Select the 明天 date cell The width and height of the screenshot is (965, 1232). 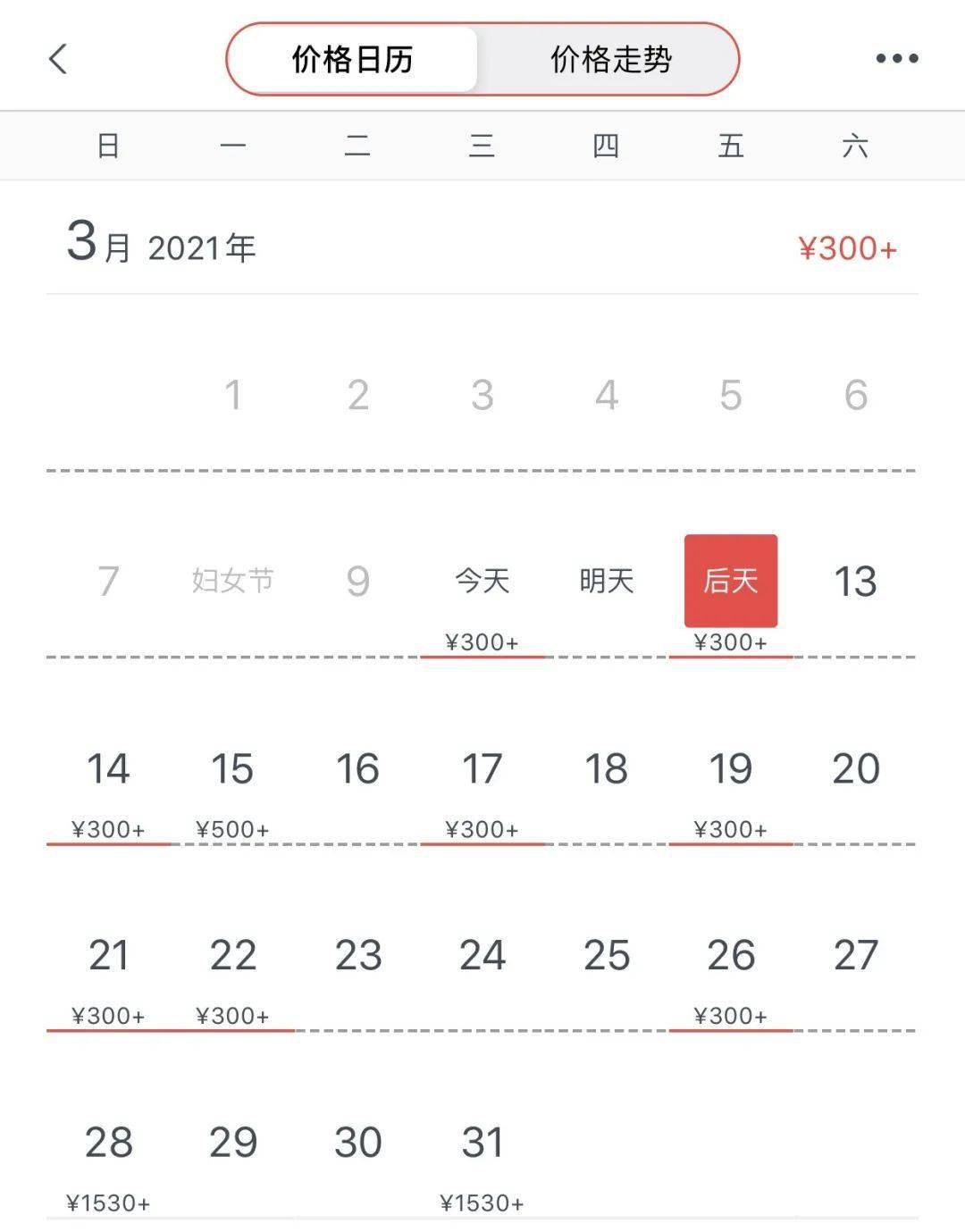(x=607, y=582)
